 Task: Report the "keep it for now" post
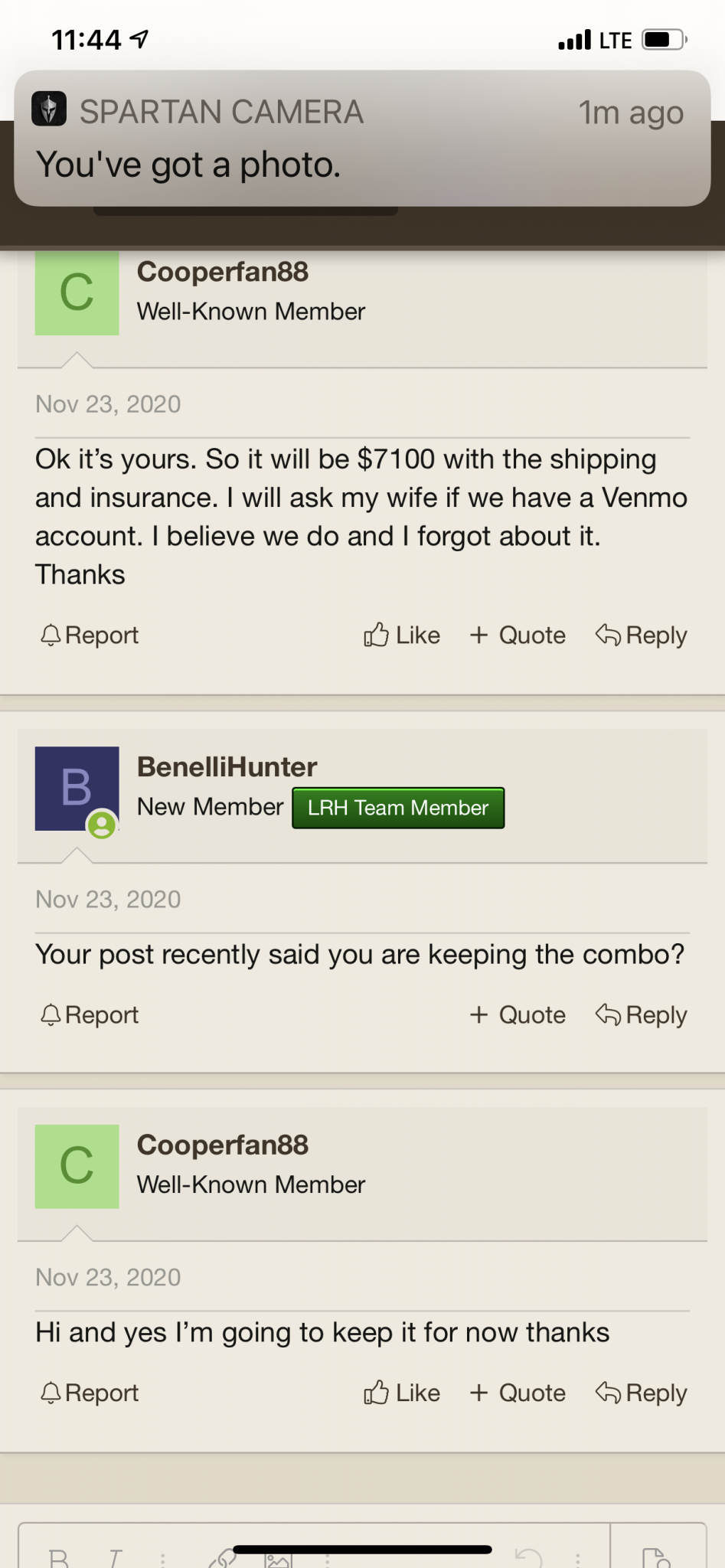point(90,1393)
